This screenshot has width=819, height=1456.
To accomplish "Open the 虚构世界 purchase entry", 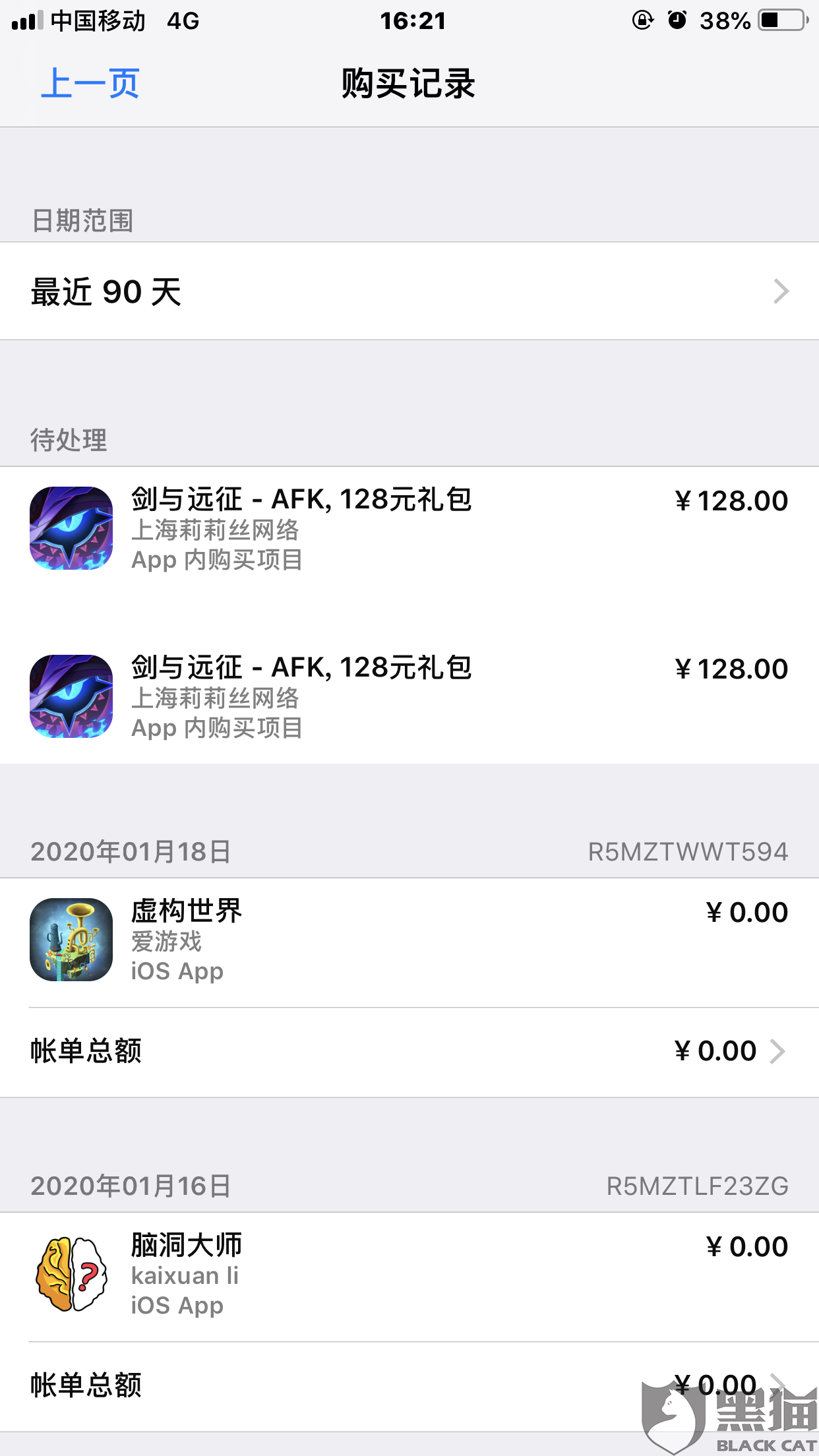I will click(x=409, y=940).
